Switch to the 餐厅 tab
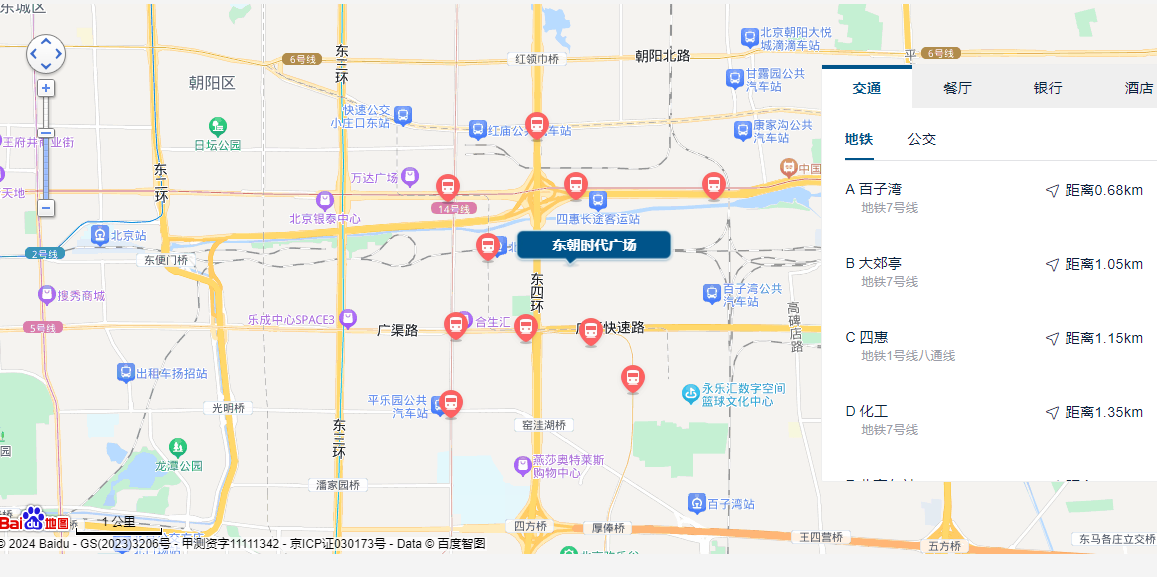The height and width of the screenshot is (577, 1157). click(x=957, y=88)
